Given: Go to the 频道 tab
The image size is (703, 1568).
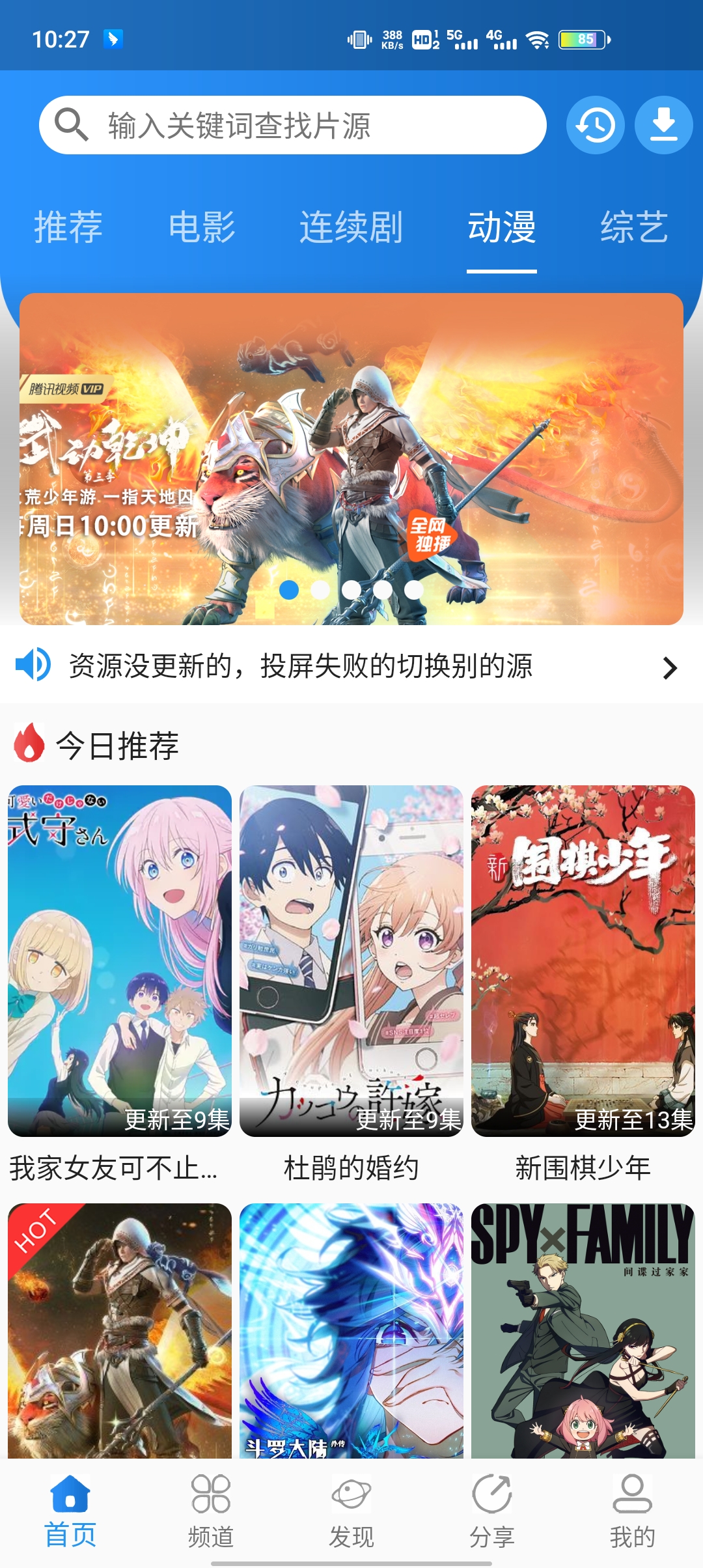Looking at the screenshot, I should point(211,1512).
